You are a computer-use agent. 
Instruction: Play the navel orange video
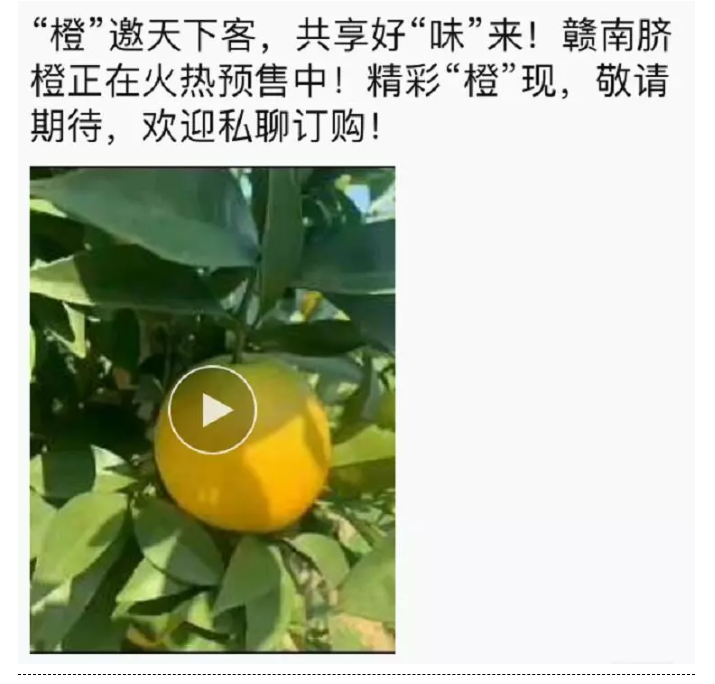coord(212,410)
